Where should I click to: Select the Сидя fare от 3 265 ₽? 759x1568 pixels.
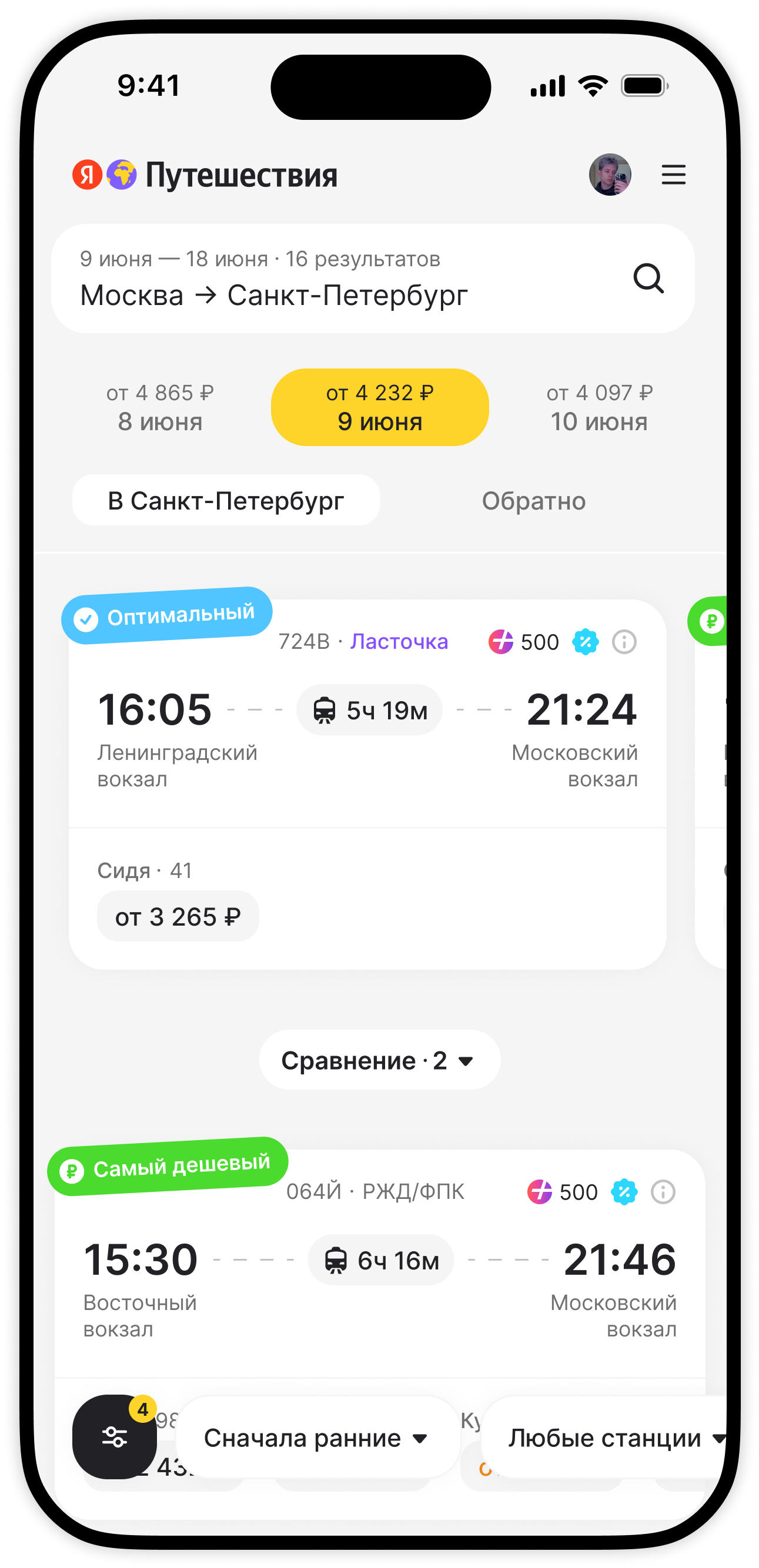coord(178,916)
